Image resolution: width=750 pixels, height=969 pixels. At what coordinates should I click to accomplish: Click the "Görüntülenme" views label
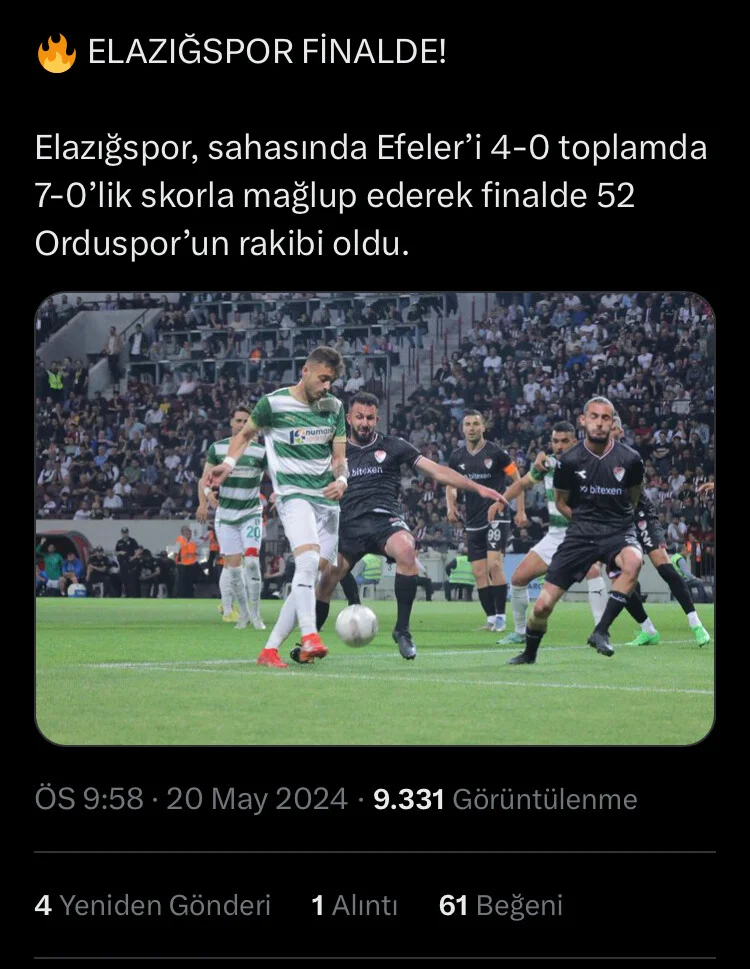pyautogui.click(x=548, y=800)
